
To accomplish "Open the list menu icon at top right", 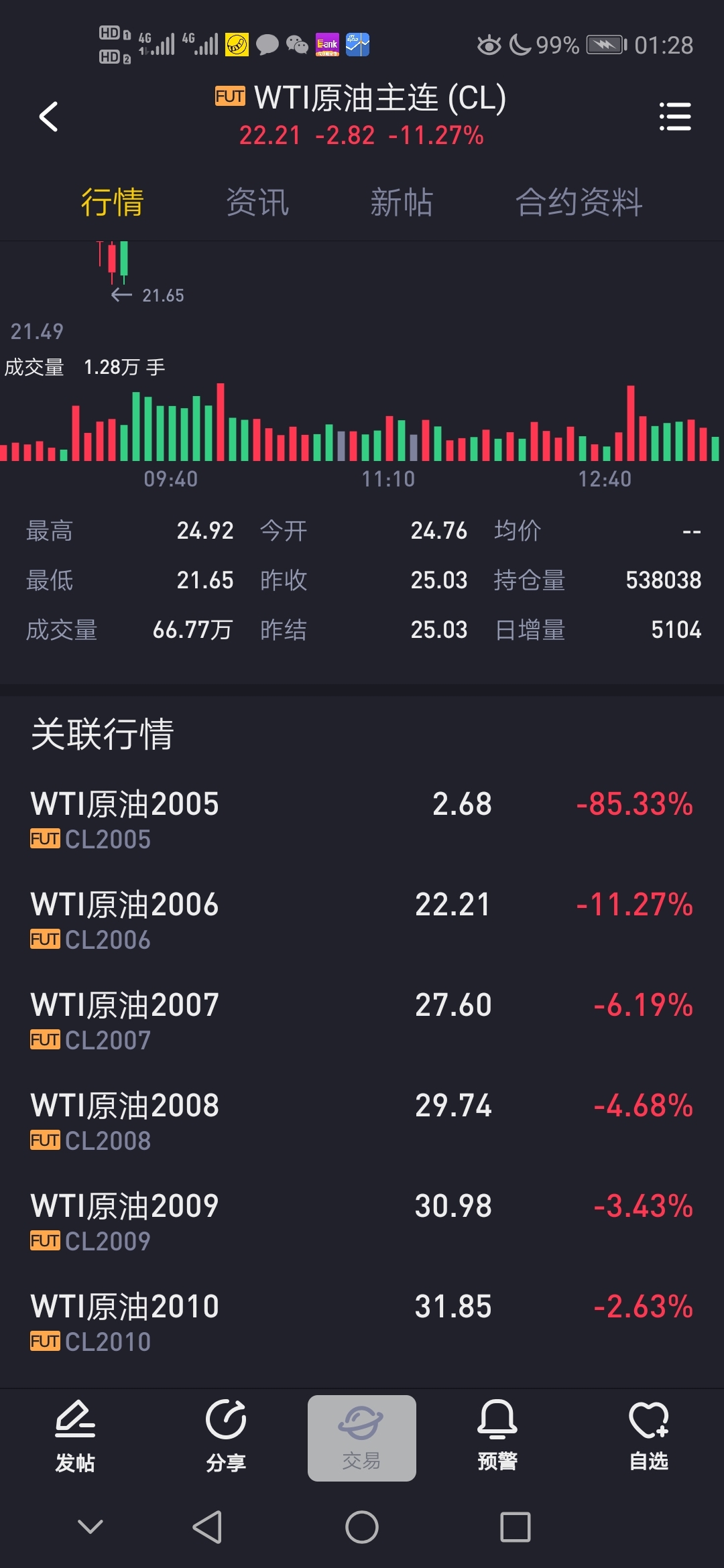I will [675, 117].
